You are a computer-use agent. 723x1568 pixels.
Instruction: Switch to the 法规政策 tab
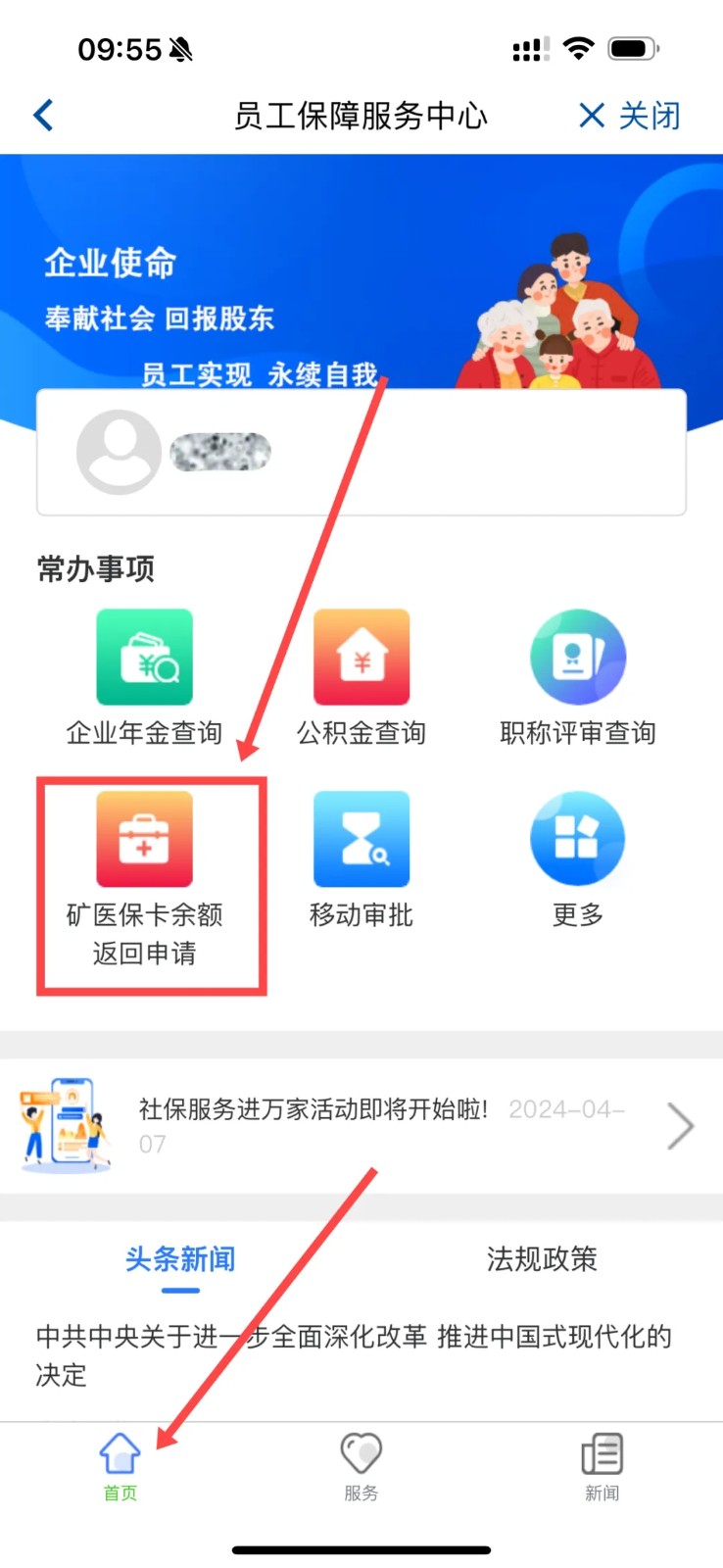click(x=542, y=1259)
